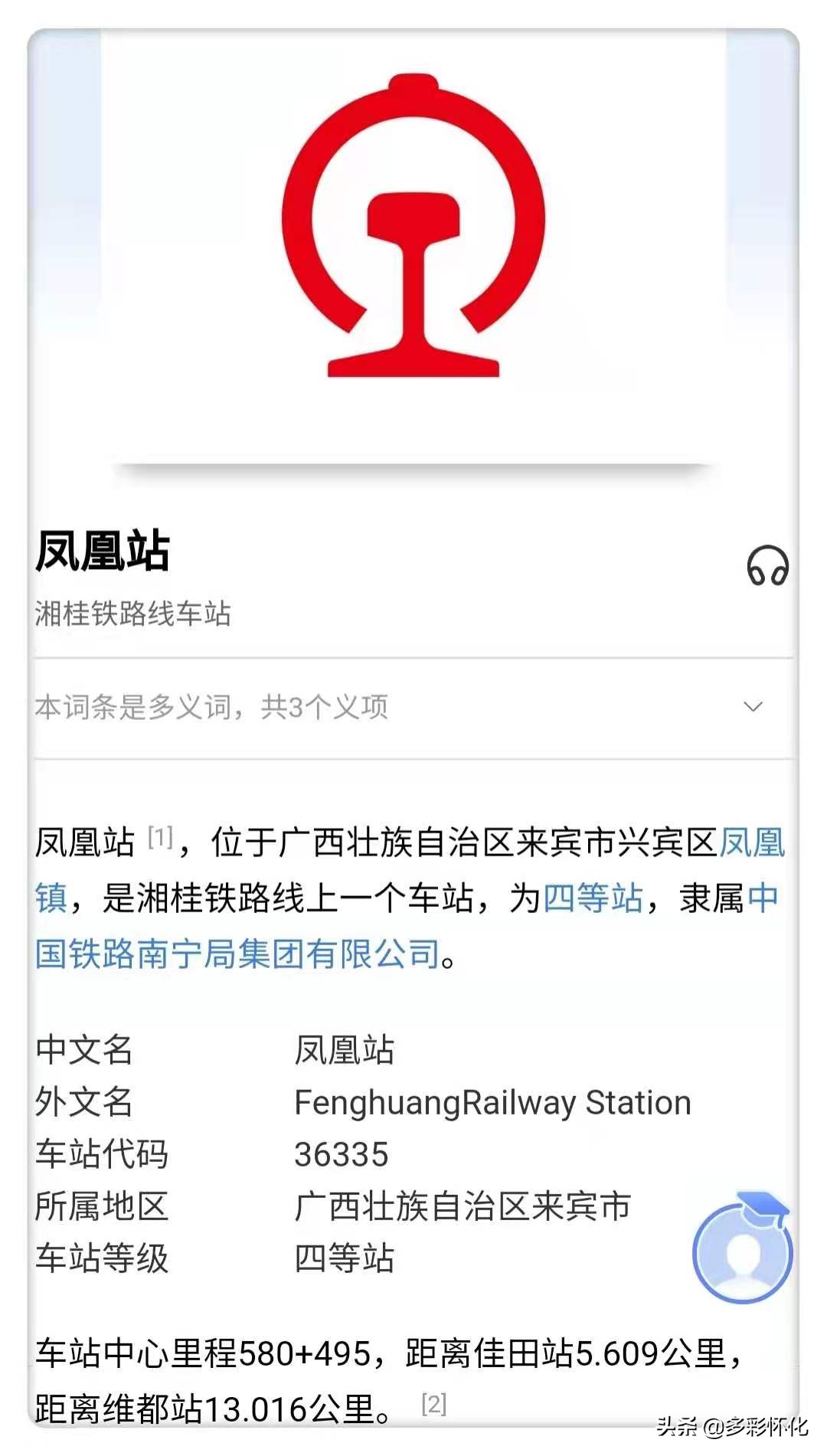Viewport: 827px width, 1456px height.
Task: Open 中国铁路南宁局集团有限公司 link
Action: click(237, 954)
